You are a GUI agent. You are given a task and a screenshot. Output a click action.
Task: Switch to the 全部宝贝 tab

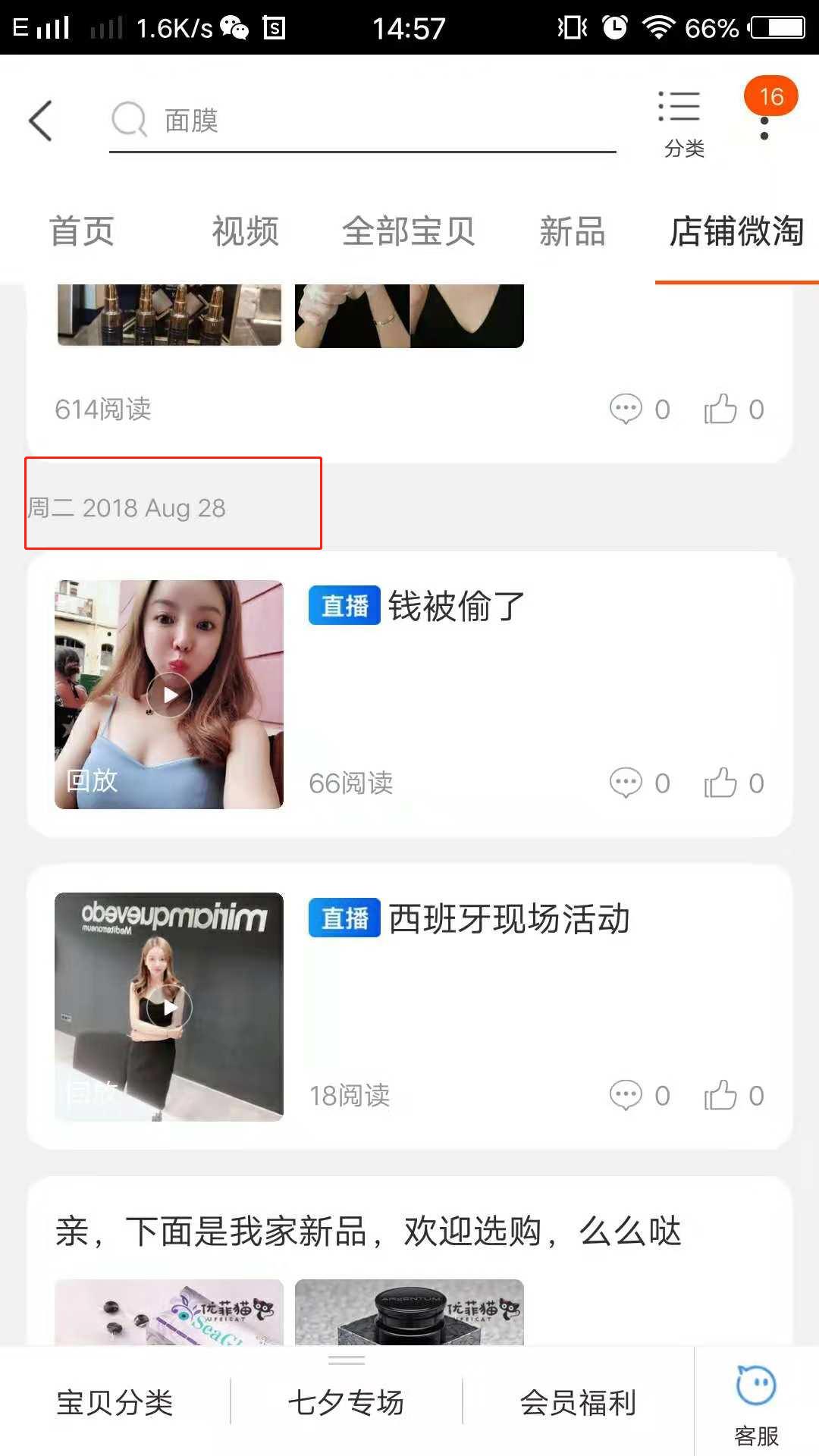tap(408, 233)
